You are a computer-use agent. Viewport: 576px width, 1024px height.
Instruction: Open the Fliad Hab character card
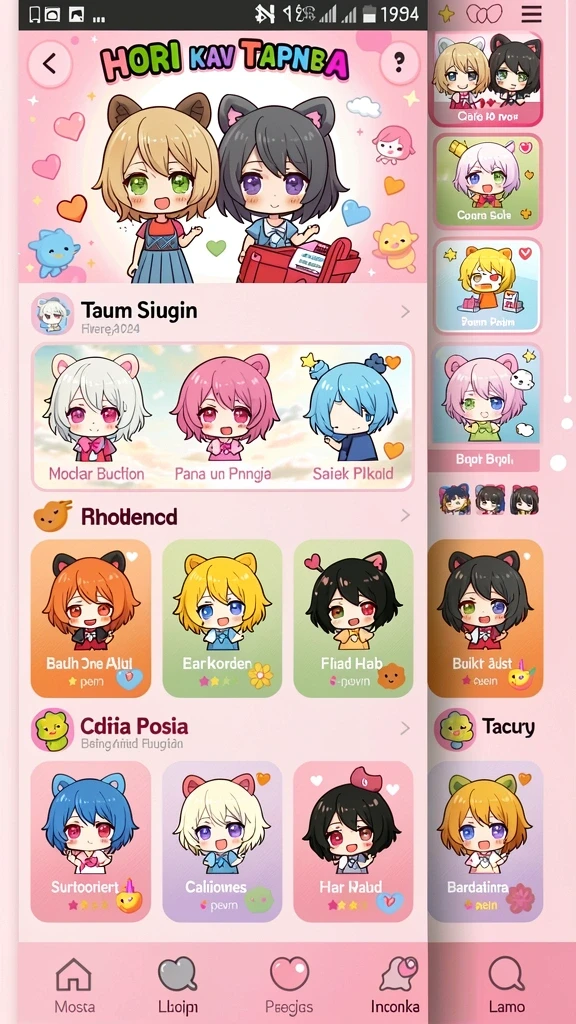pos(353,618)
